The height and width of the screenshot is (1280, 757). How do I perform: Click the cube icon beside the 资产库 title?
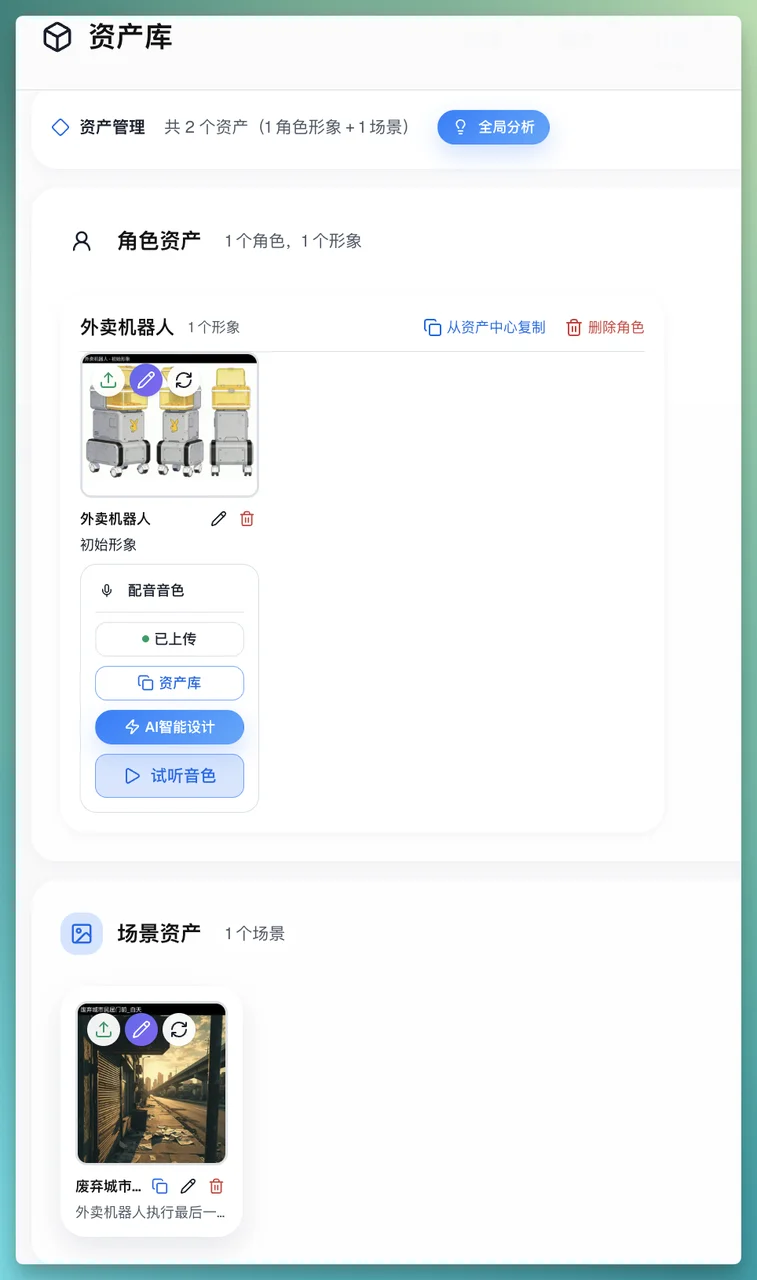pos(56,36)
